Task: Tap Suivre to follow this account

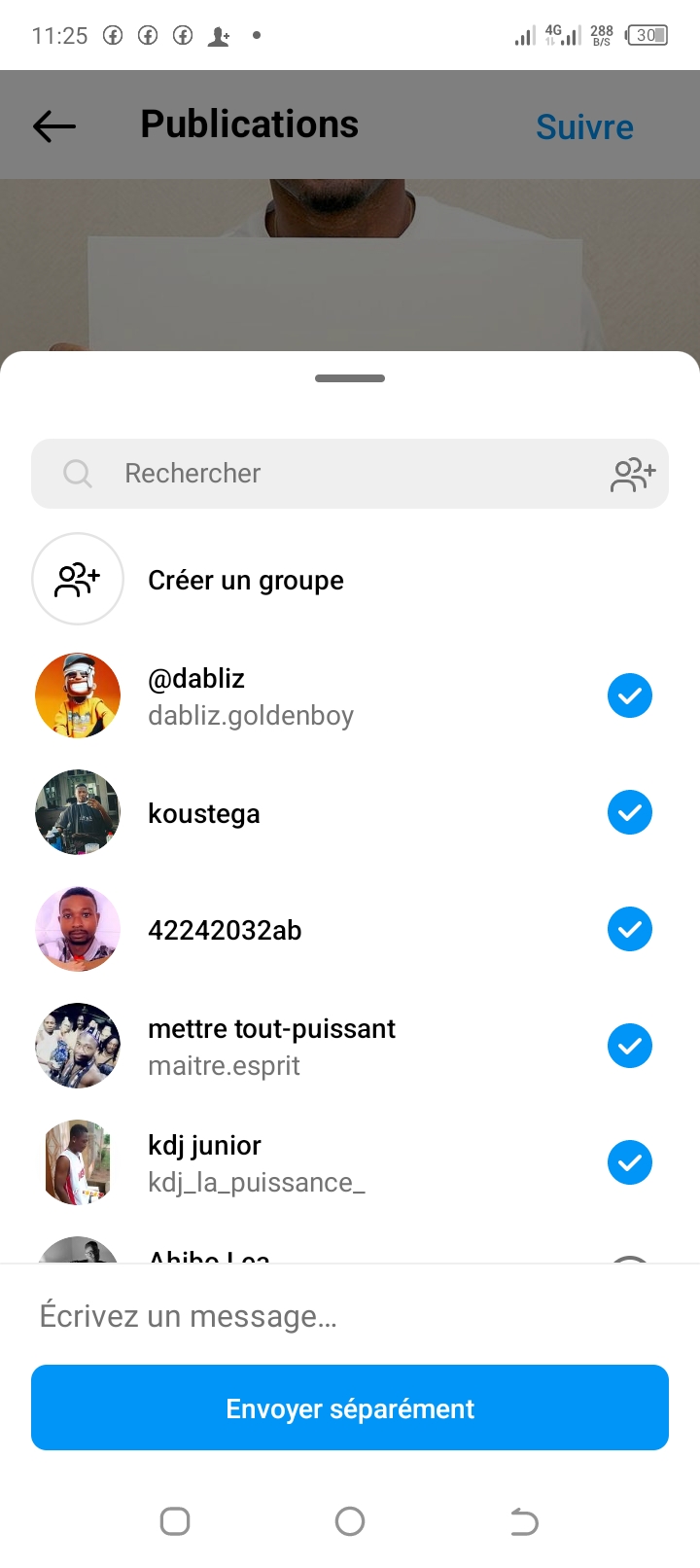Action: [x=584, y=127]
